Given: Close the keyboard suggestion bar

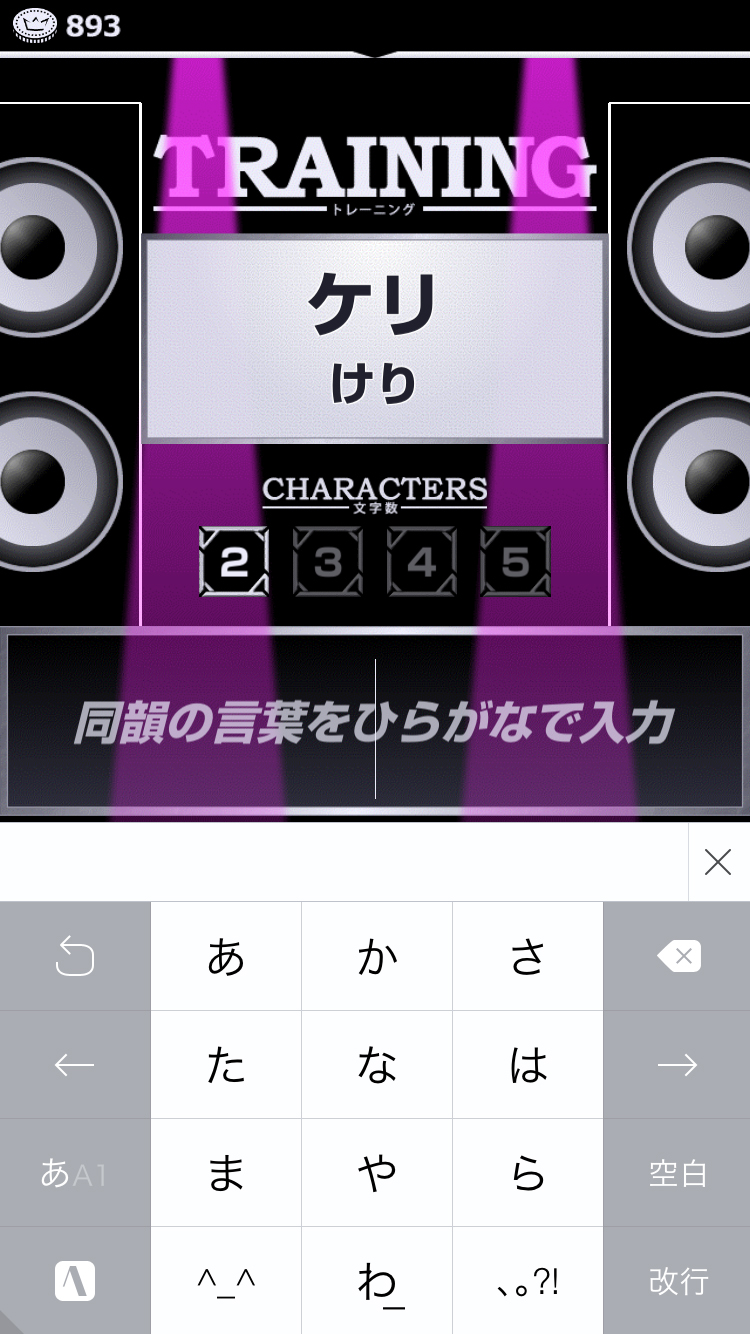Looking at the screenshot, I should 718,862.
